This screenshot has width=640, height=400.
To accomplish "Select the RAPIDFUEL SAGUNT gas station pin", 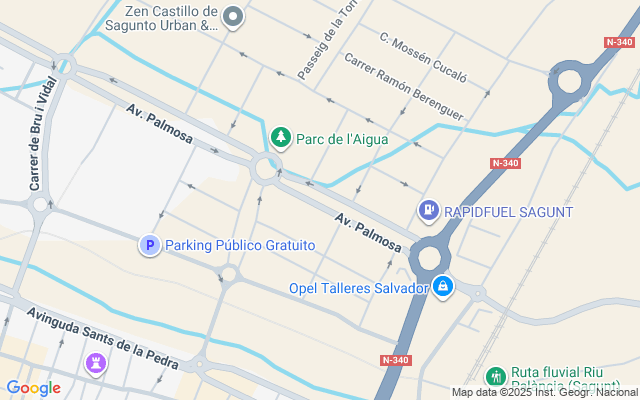I will pyautogui.click(x=428, y=211).
